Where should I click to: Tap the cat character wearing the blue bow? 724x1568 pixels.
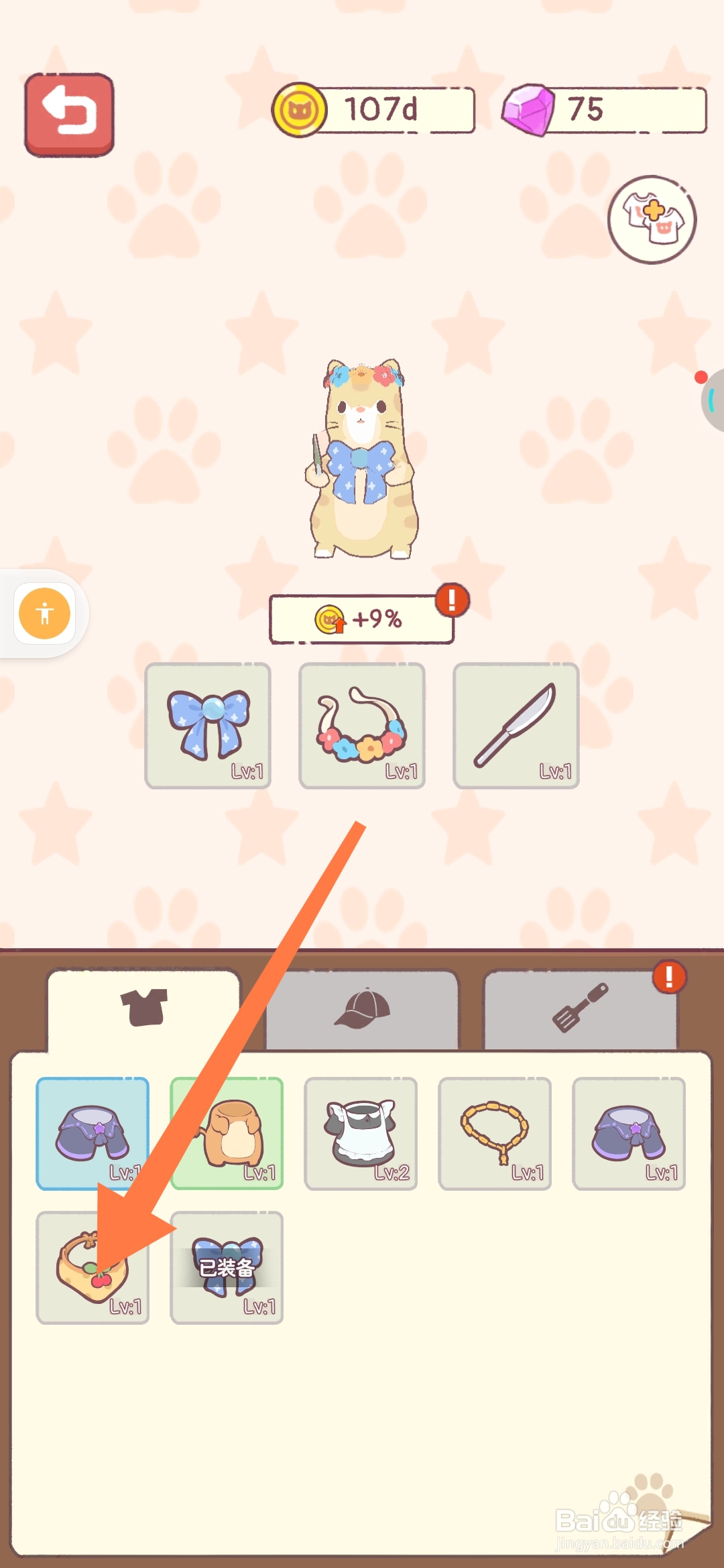[x=365, y=462]
